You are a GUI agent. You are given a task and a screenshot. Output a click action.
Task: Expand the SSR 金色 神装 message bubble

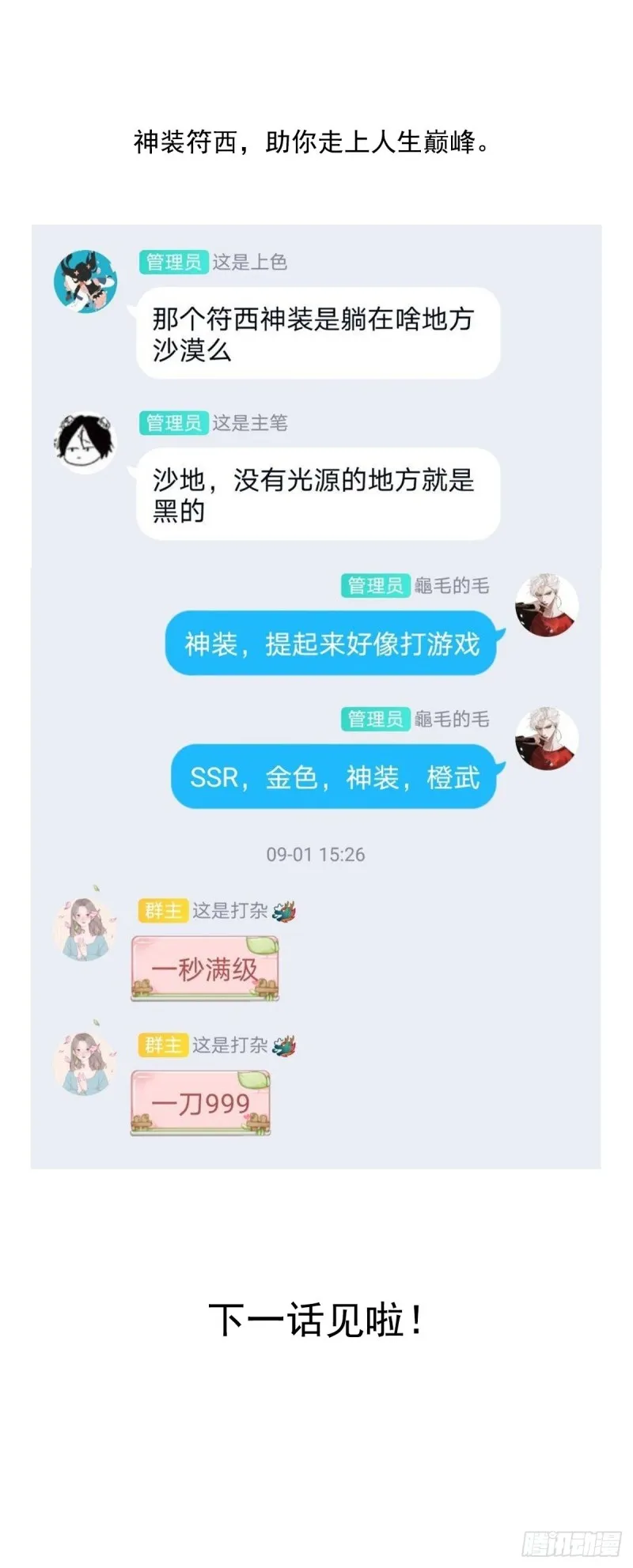tap(332, 778)
